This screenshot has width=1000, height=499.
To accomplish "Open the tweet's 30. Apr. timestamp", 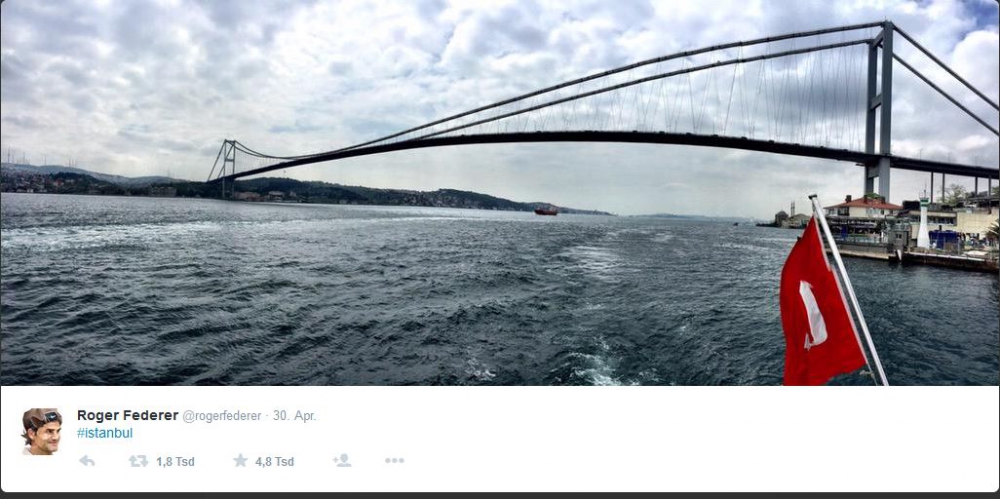I will coord(294,416).
